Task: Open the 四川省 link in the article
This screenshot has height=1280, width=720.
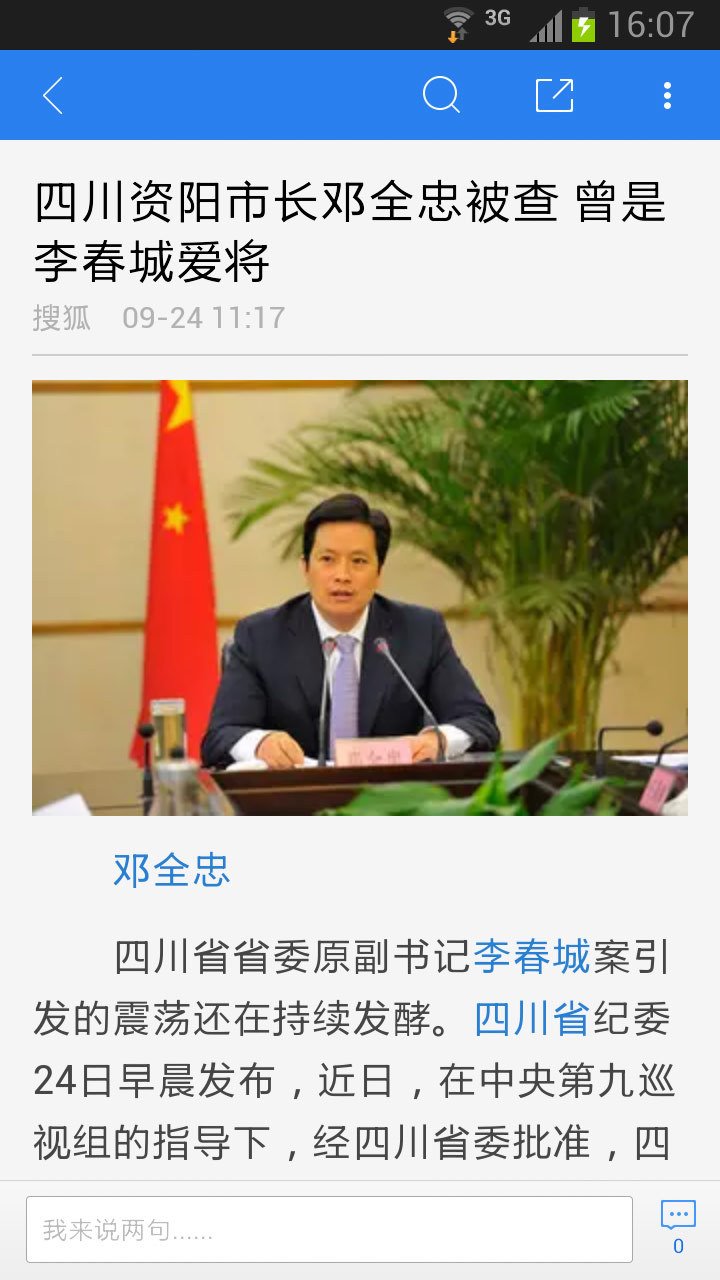Action: [x=531, y=1019]
